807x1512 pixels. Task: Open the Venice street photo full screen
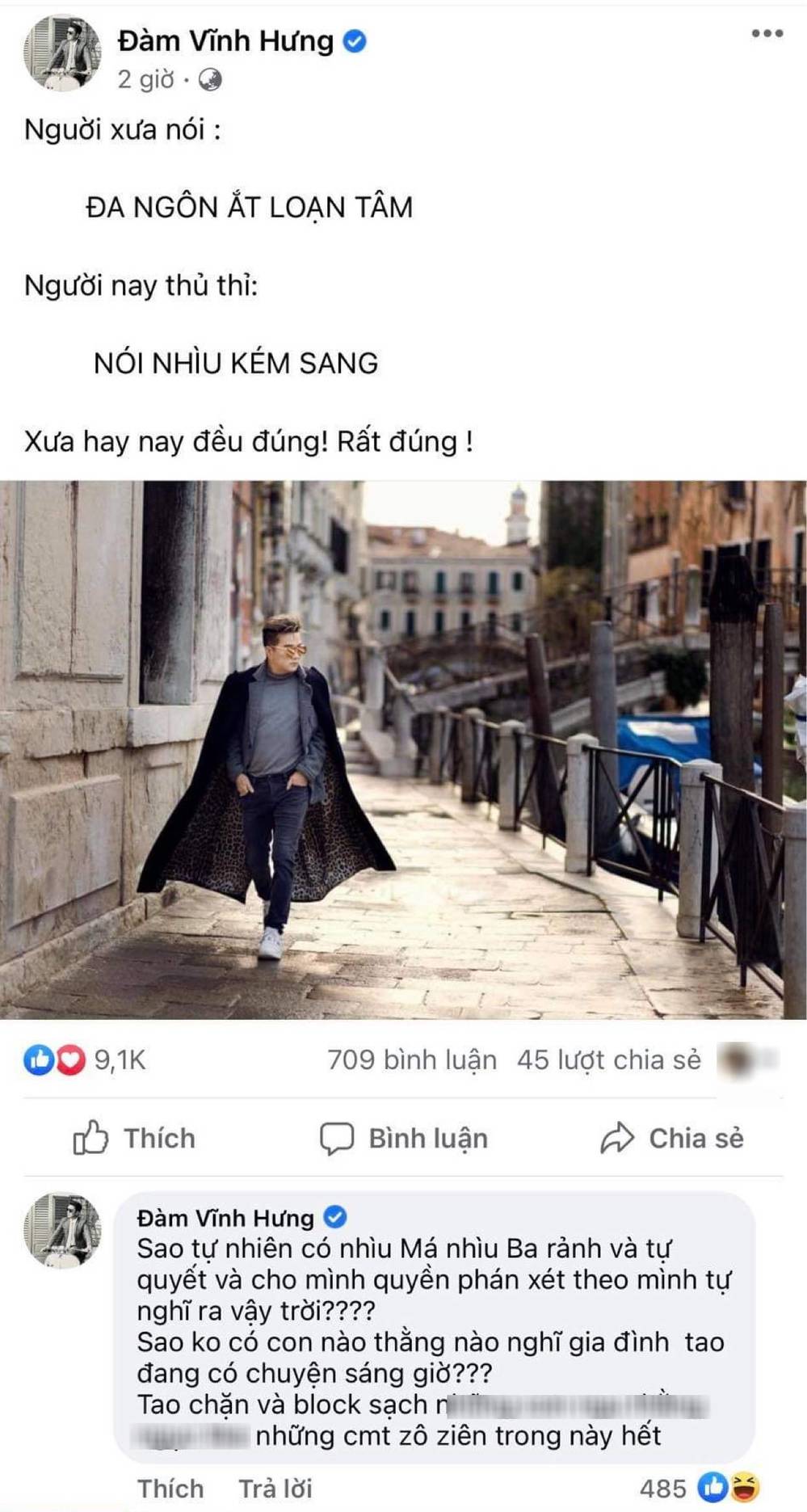tap(403, 749)
